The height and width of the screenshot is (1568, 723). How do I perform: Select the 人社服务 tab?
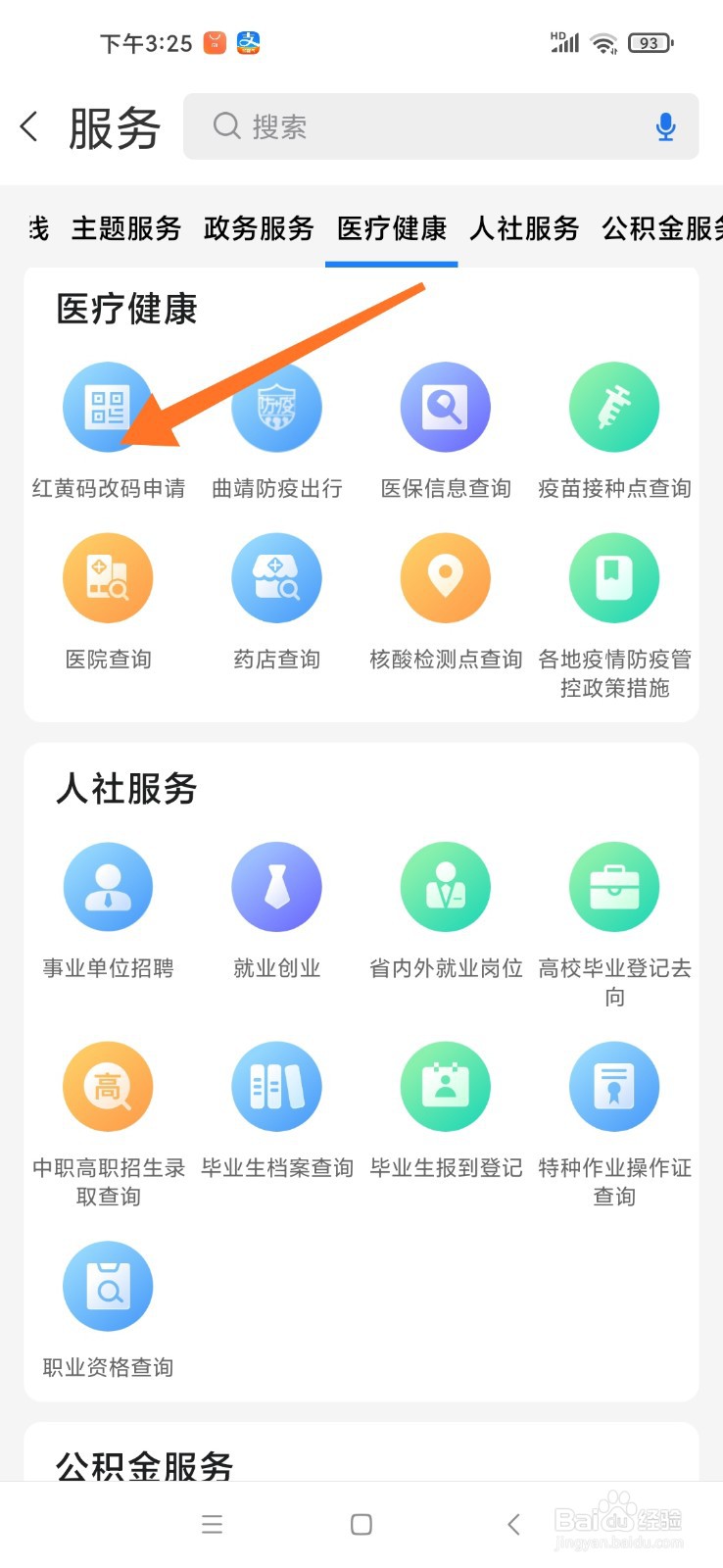524,228
